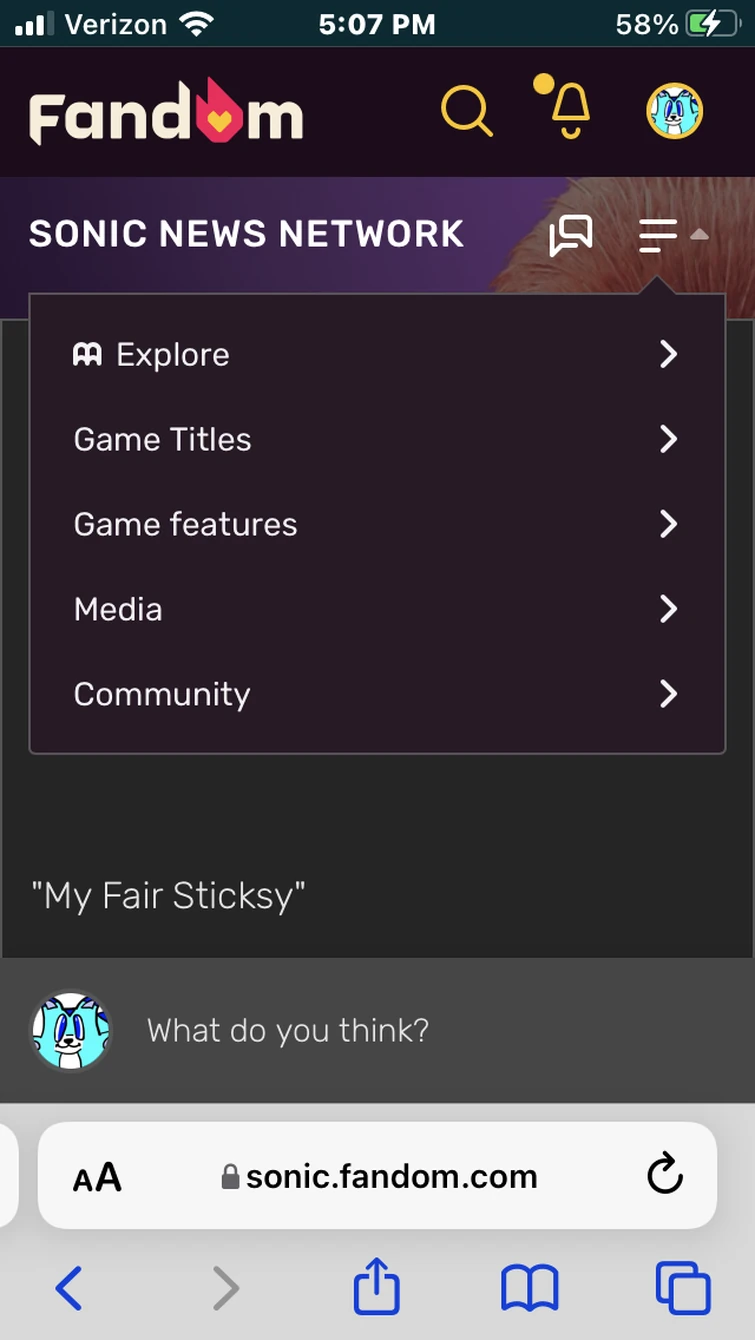Collapse the wiki navigation menu
The height and width of the screenshot is (1340, 755).
click(671, 235)
